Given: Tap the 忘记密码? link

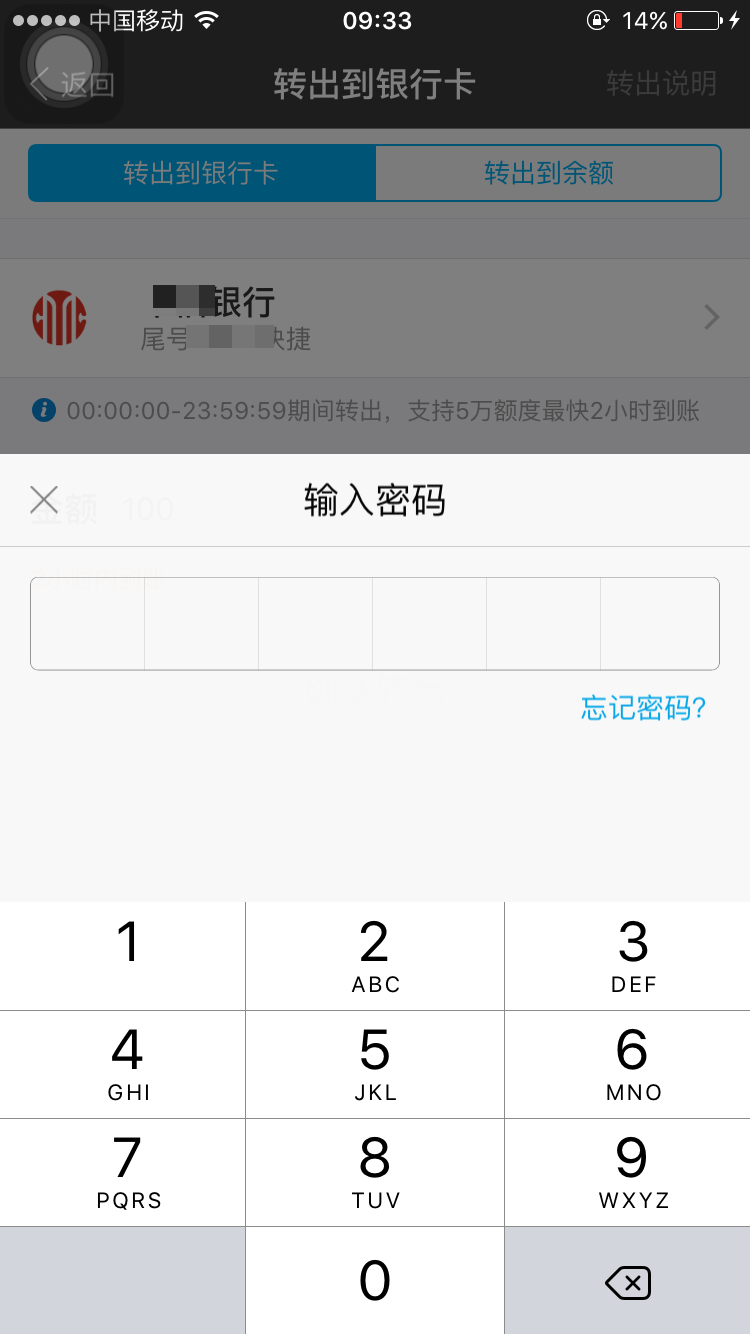Looking at the screenshot, I should click(x=643, y=708).
